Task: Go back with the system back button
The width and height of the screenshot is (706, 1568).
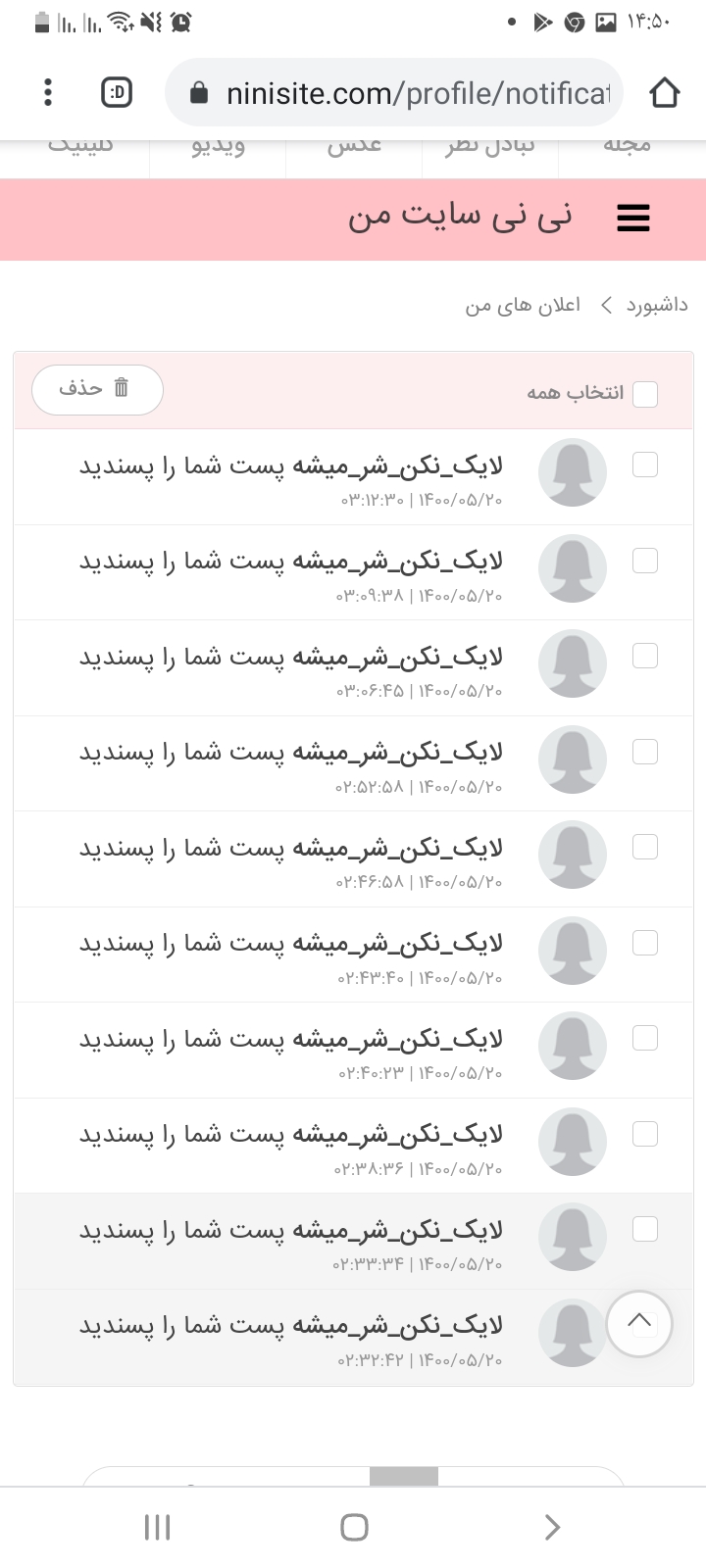Action: pos(551,1527)
